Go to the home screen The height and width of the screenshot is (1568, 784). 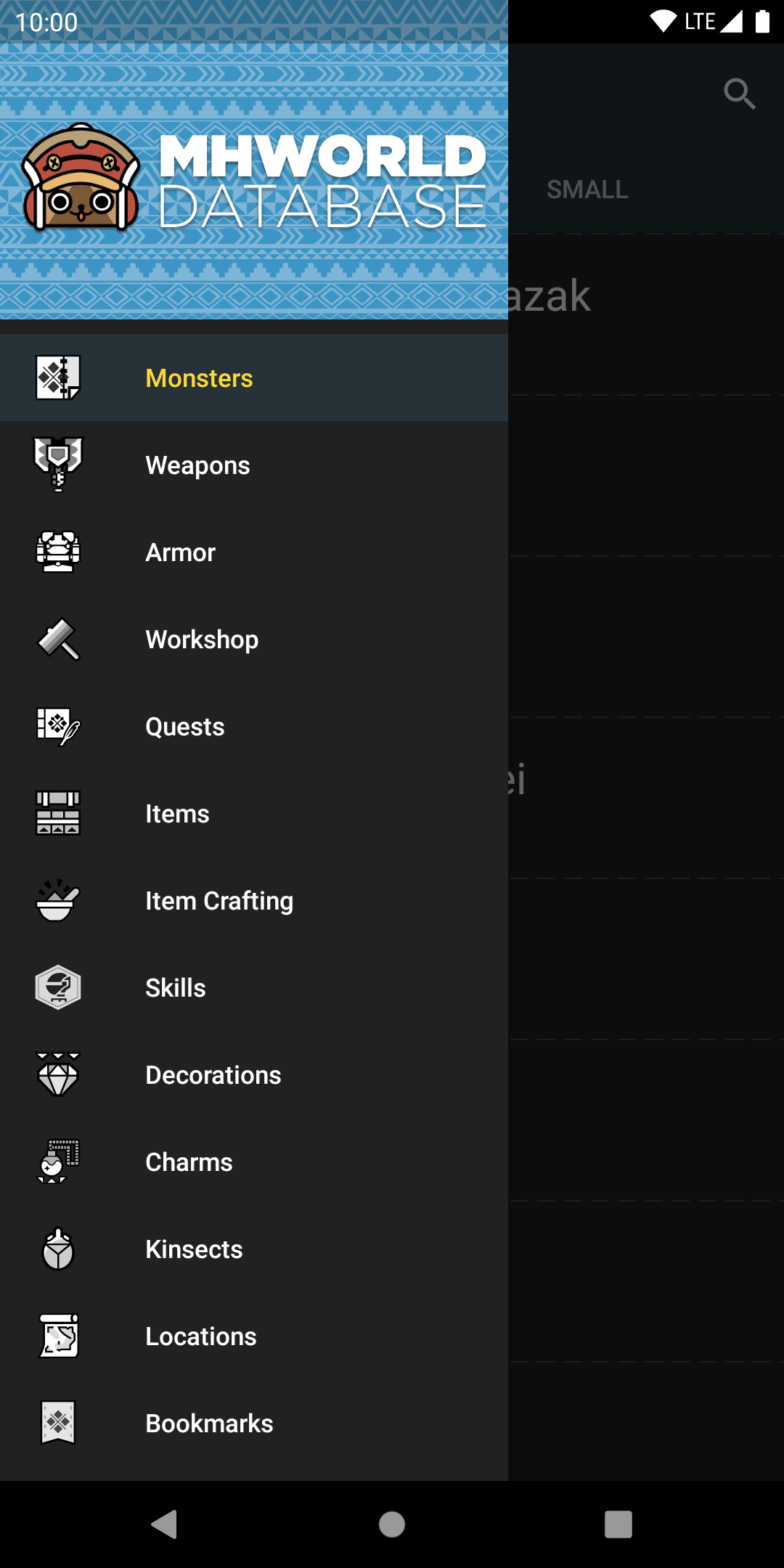coord(392,1524)
